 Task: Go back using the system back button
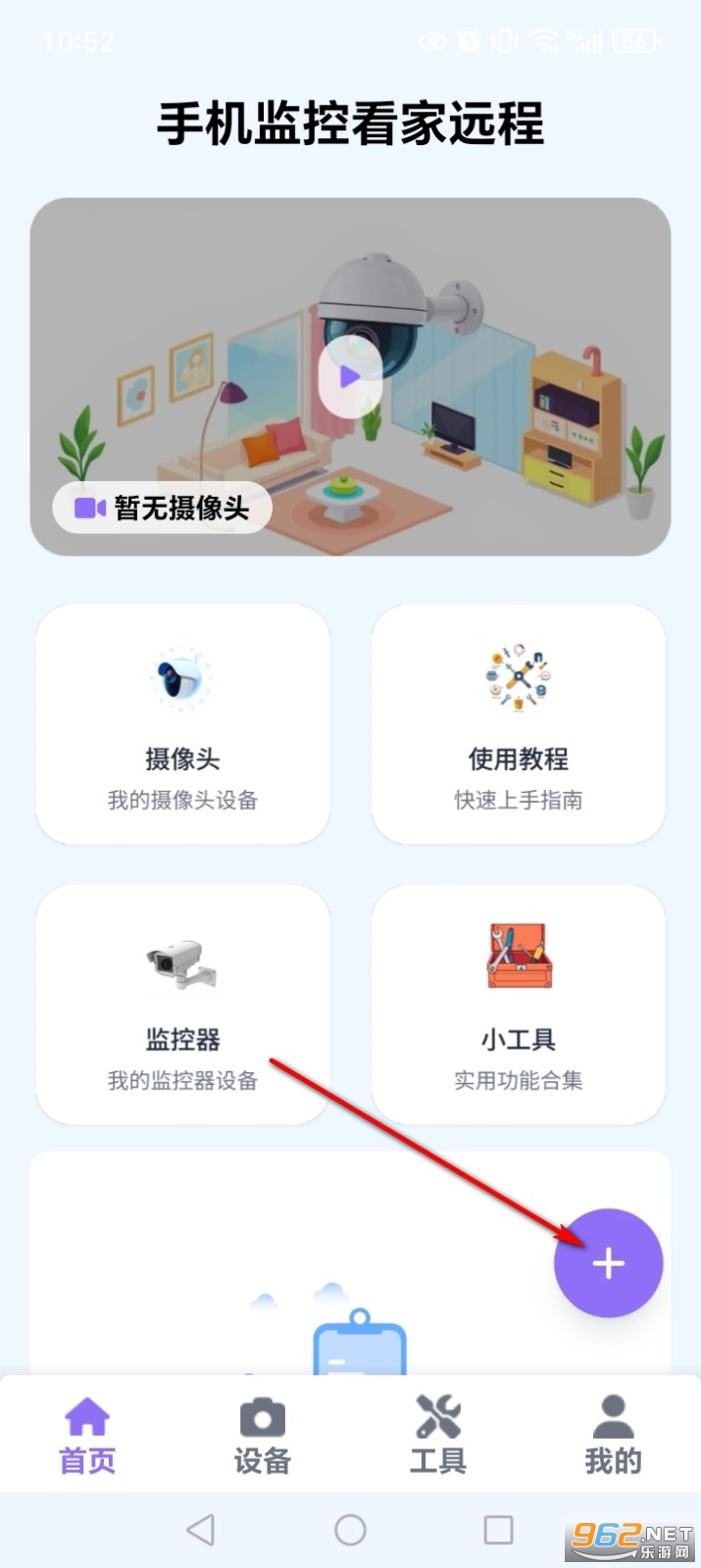pos(201,1530)
